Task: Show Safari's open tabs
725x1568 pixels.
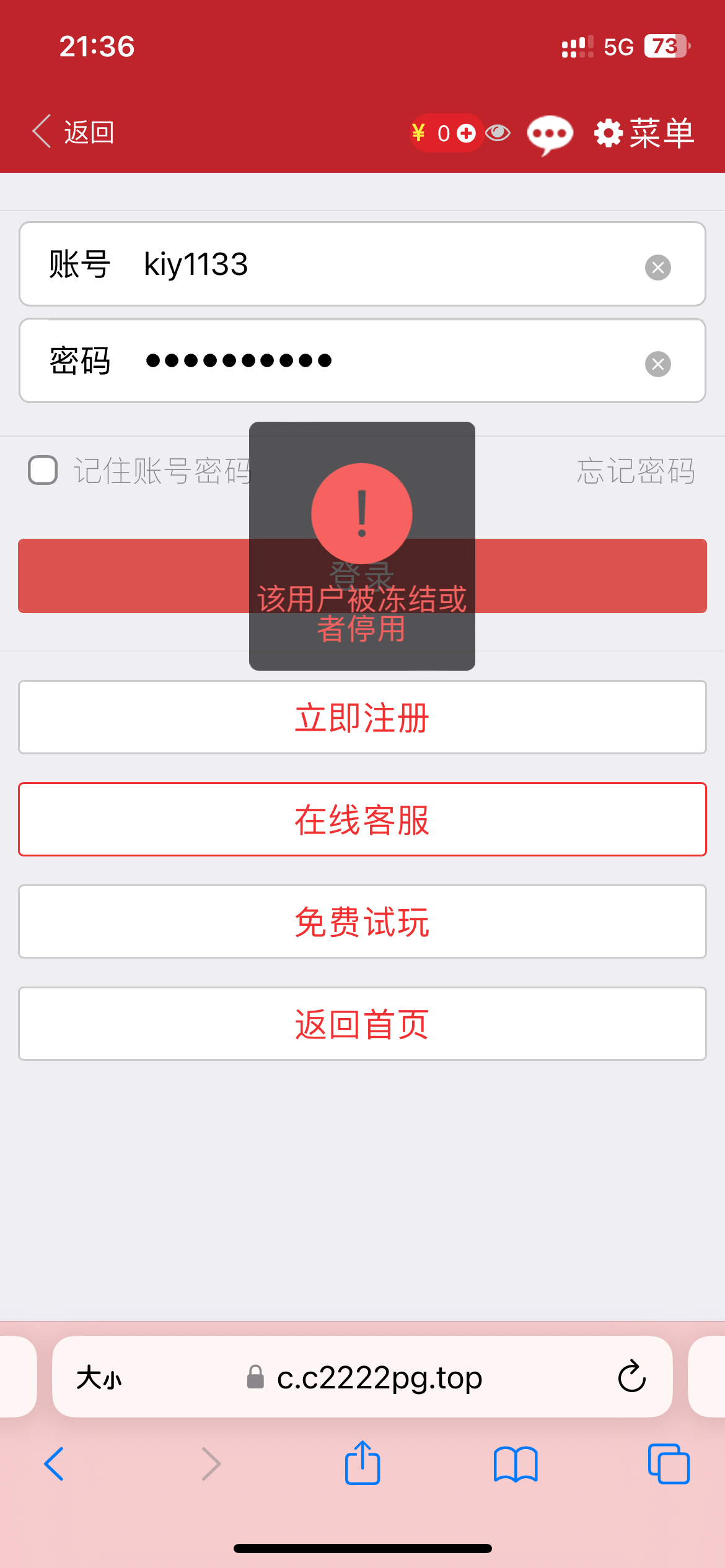Action: [x=669, y=1463]
